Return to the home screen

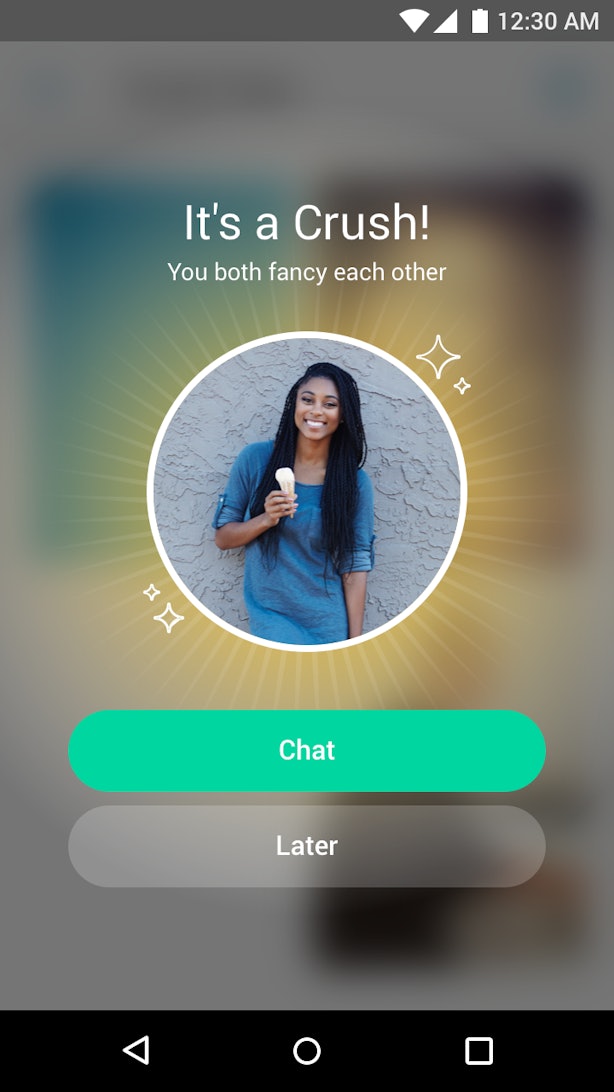tap(307, 1050)
